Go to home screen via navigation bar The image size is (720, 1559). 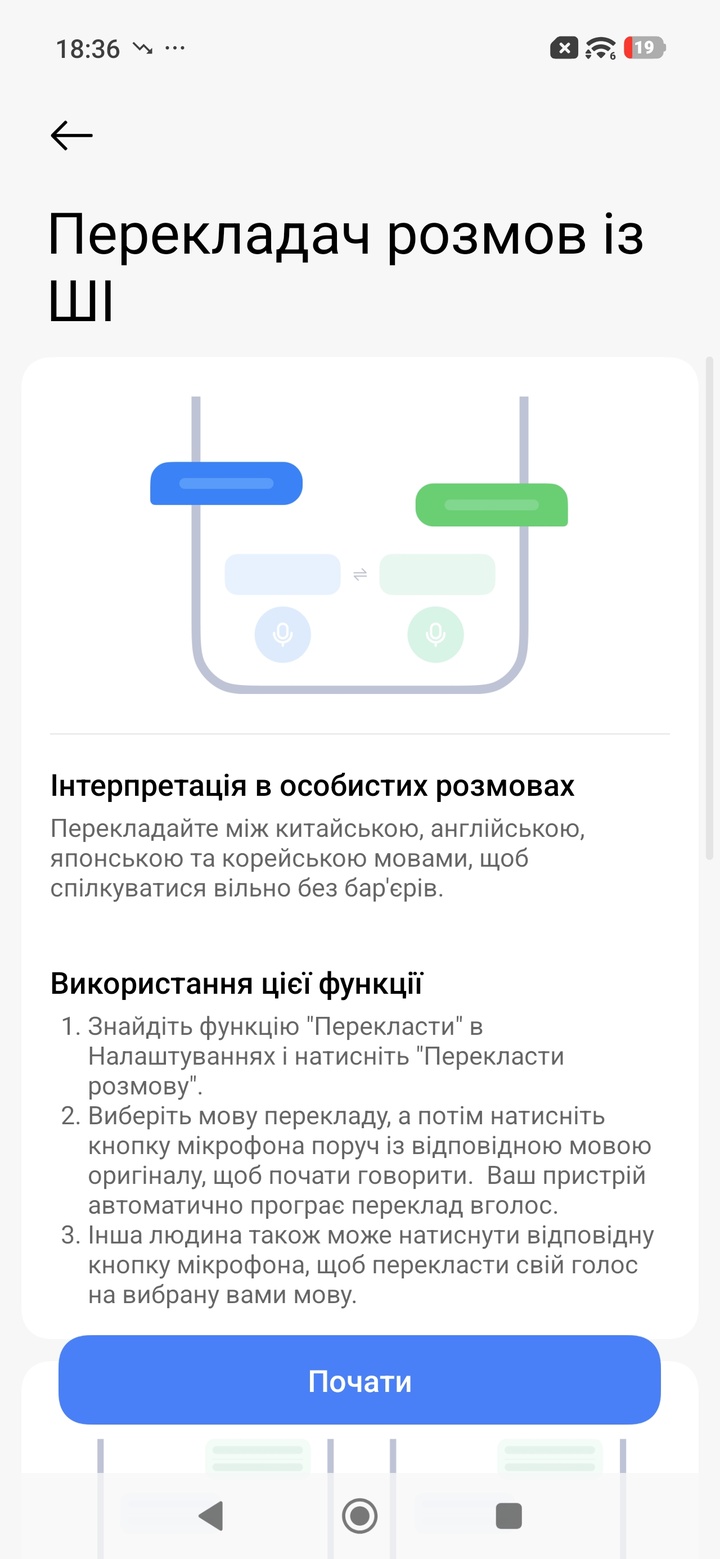click(360, 1516)
